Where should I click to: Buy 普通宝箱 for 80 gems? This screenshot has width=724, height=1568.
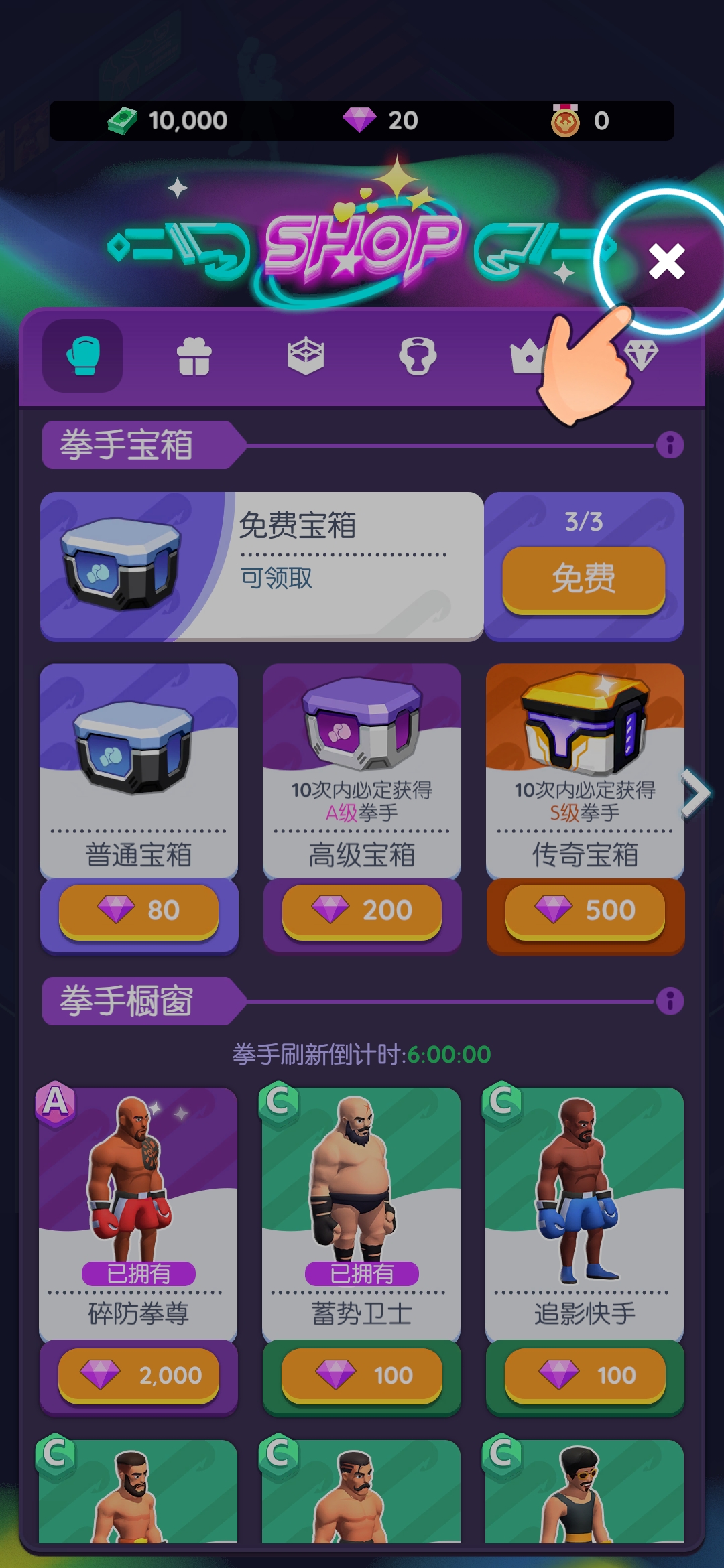[138, 909]
